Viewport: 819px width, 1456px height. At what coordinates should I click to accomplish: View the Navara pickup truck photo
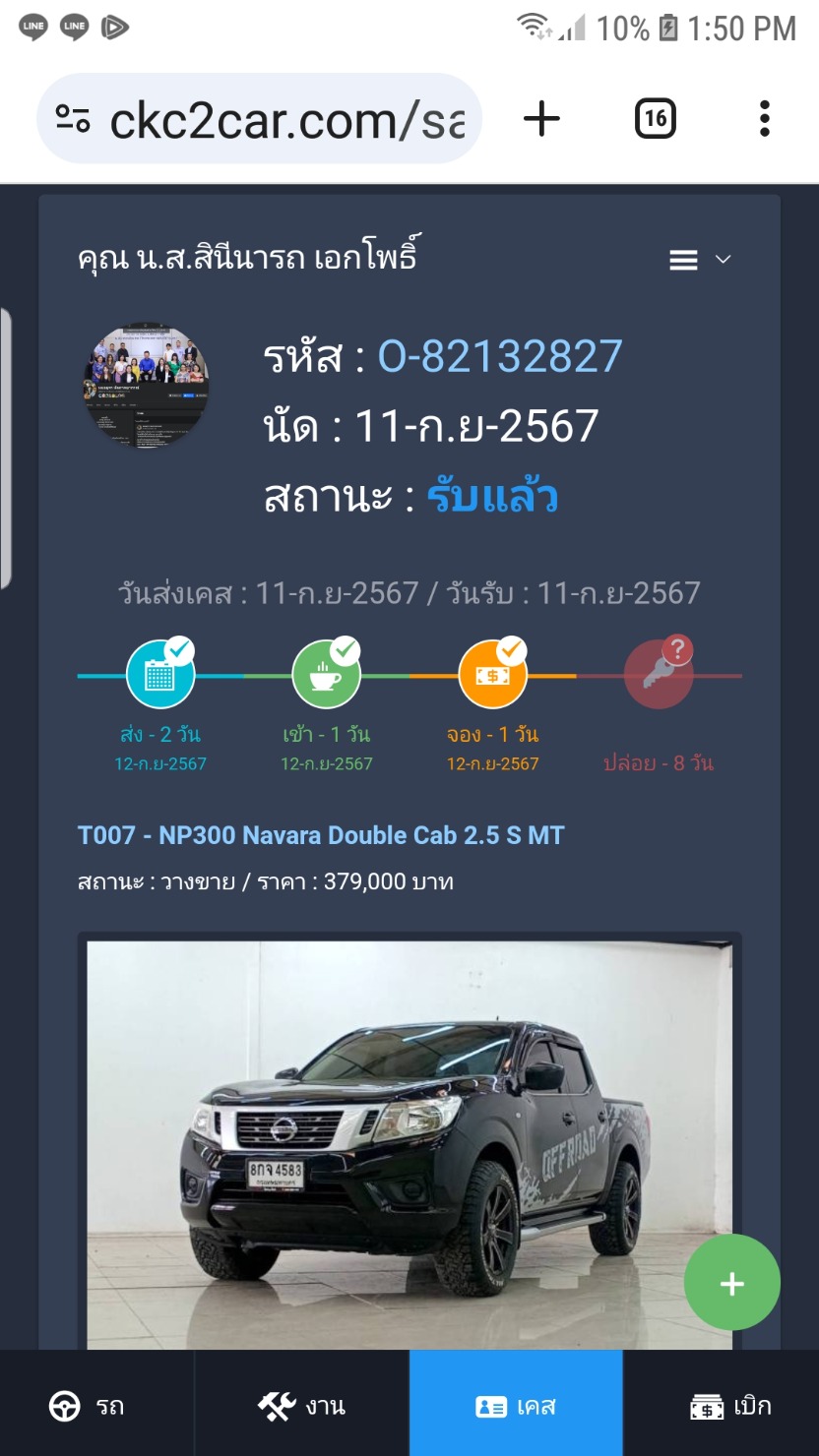pyautogui.click(x=409, y=1141)
